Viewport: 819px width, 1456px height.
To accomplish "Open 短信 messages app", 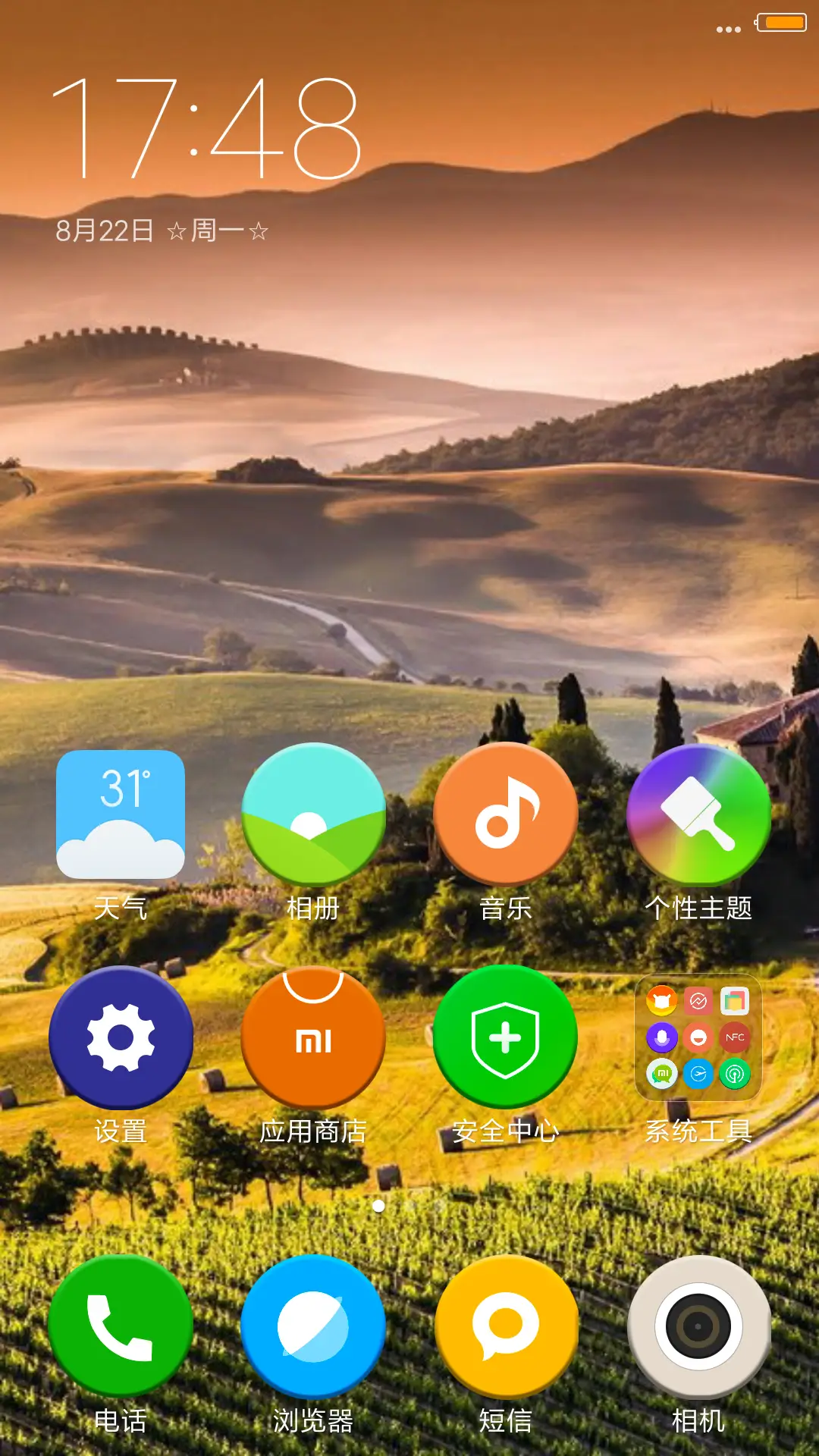I will (506, 1327).
